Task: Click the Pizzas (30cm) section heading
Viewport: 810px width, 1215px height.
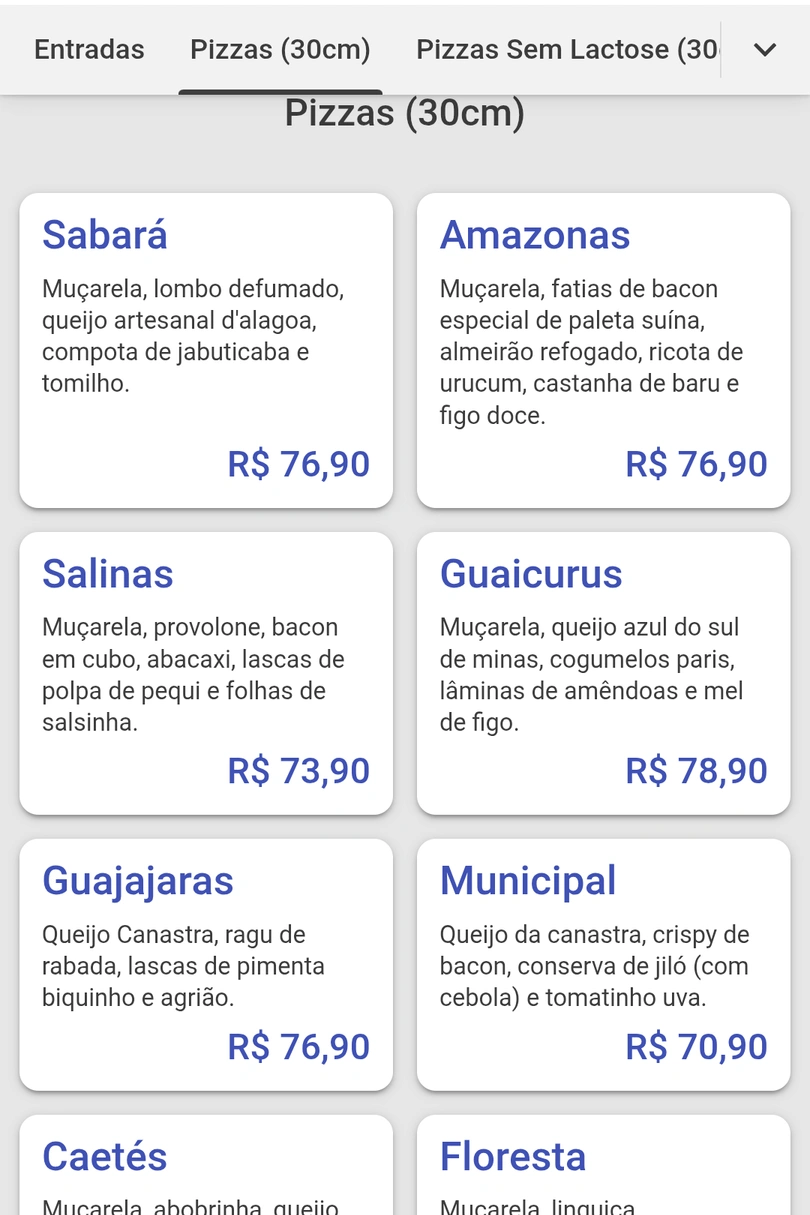Action: point(405,112)
